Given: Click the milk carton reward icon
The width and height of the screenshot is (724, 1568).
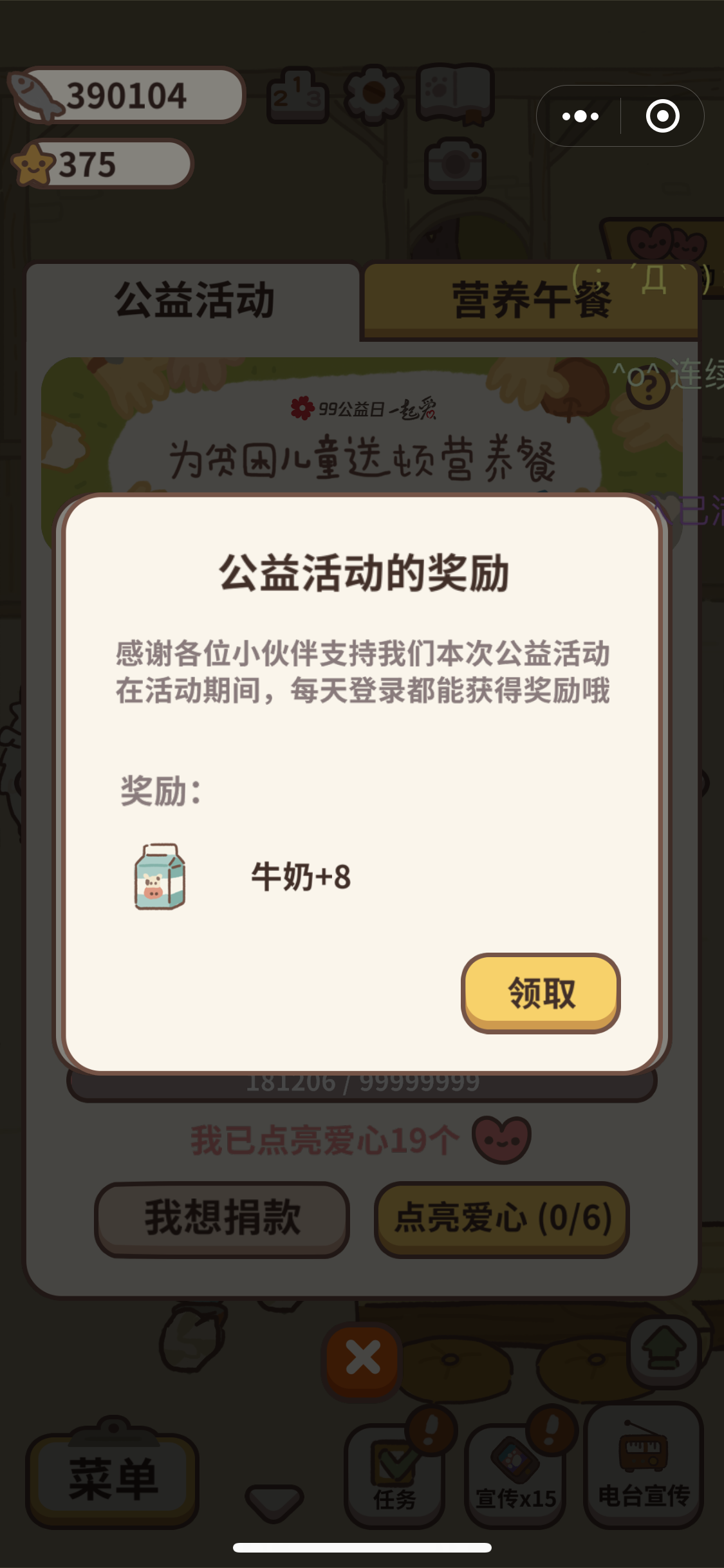Looking at the screenshot, I should [161, 879].
